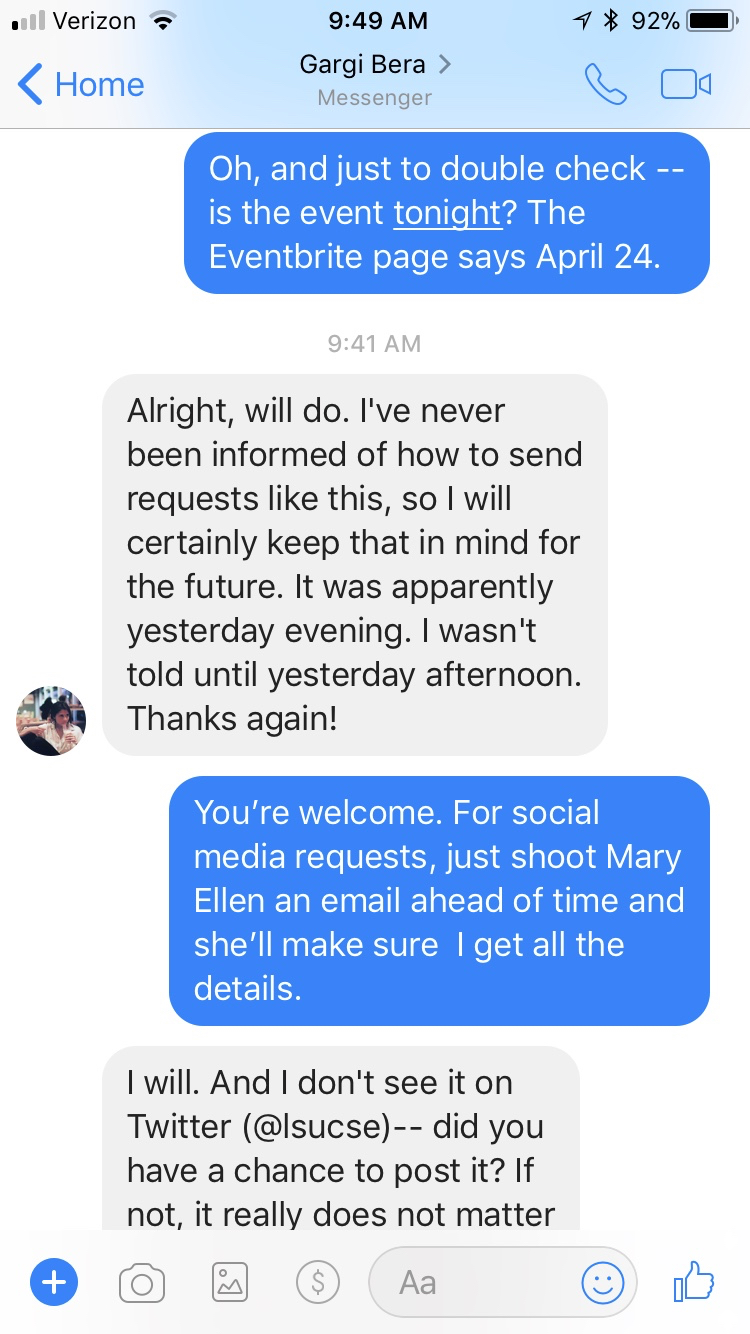The width and height of the screenshot is (750, 1334).
Task: Go back to Home
Action: click(x=82, y=85)
